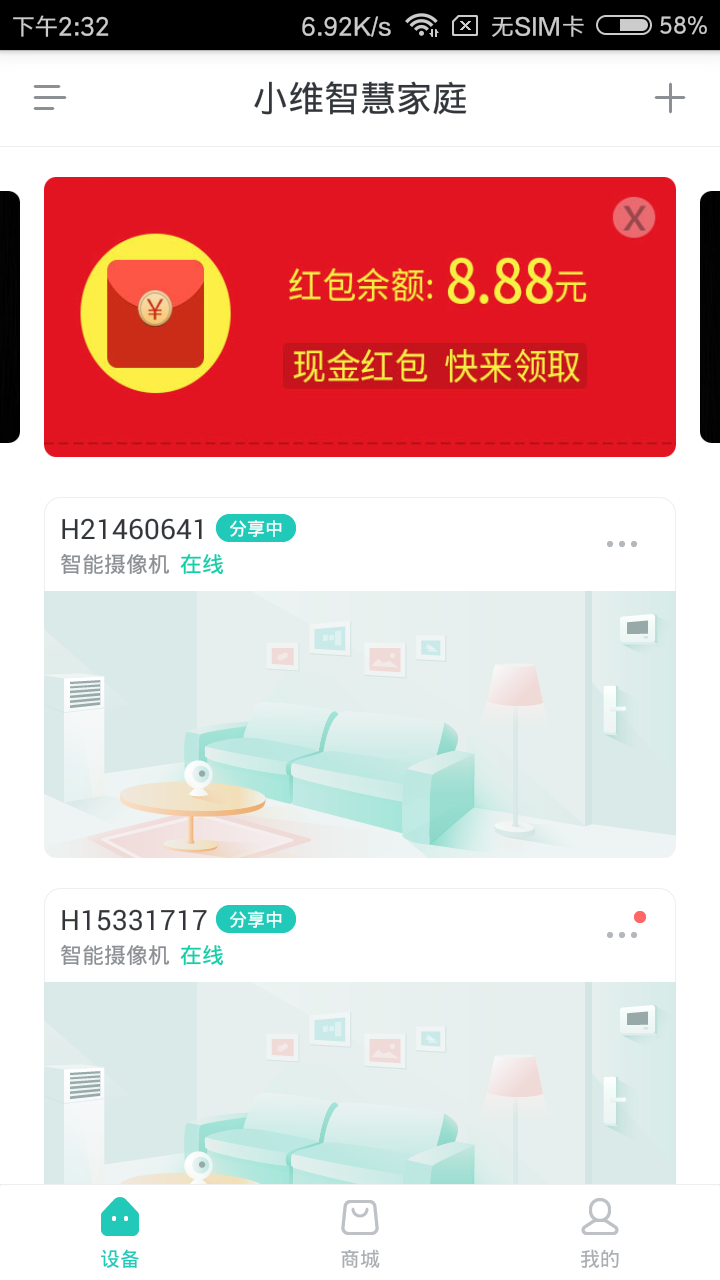Viewport: 720px width, 1280px height.
Task: Tap the 在线 status of camera H21460641
Action: pos(201,564)
